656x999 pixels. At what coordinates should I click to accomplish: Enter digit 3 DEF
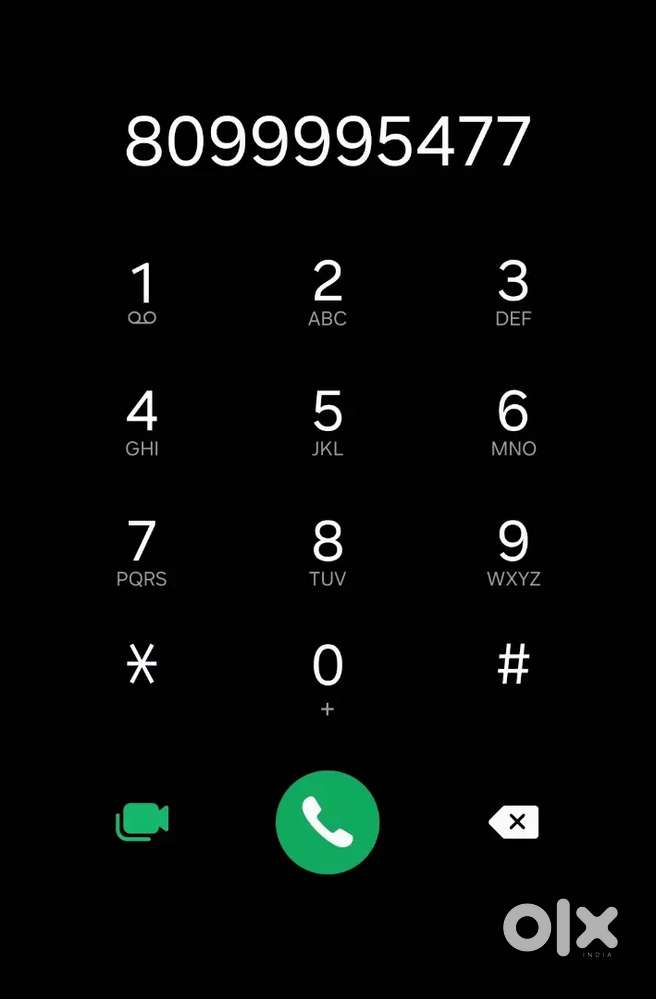(x=513, y=293)
